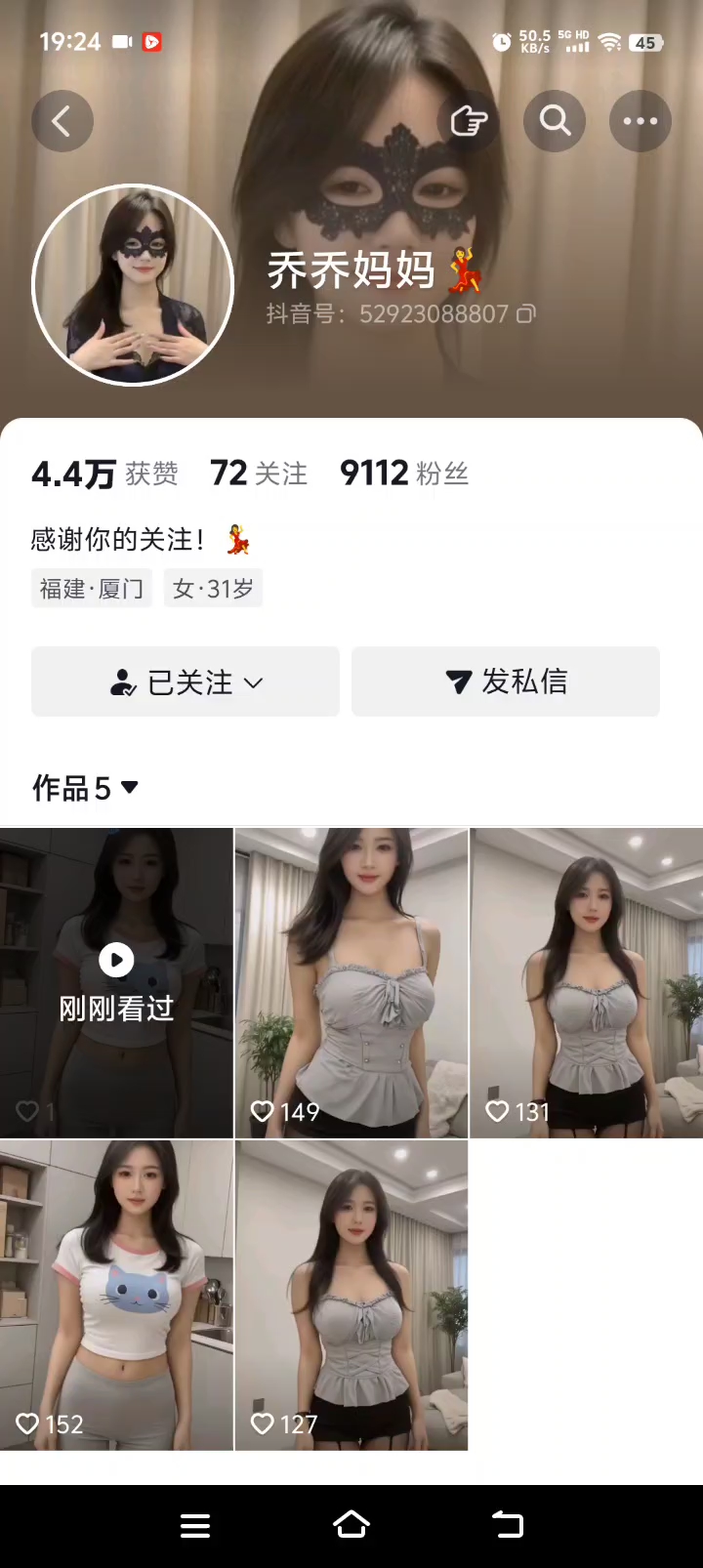This screenshot has width=703, height=1568.
Task: Expand the 已关注 following options
Action: (186, 681)
